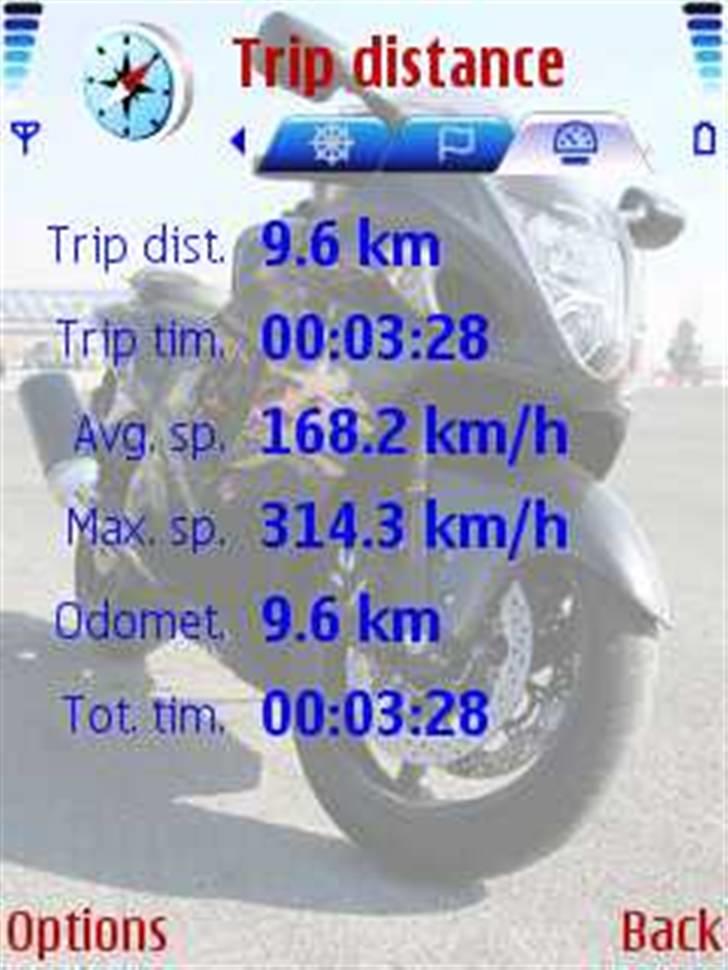This screenshot has height=970, width=728.
Task: Select the flag waypoints tab icon
Action: (x=455, y=142)
